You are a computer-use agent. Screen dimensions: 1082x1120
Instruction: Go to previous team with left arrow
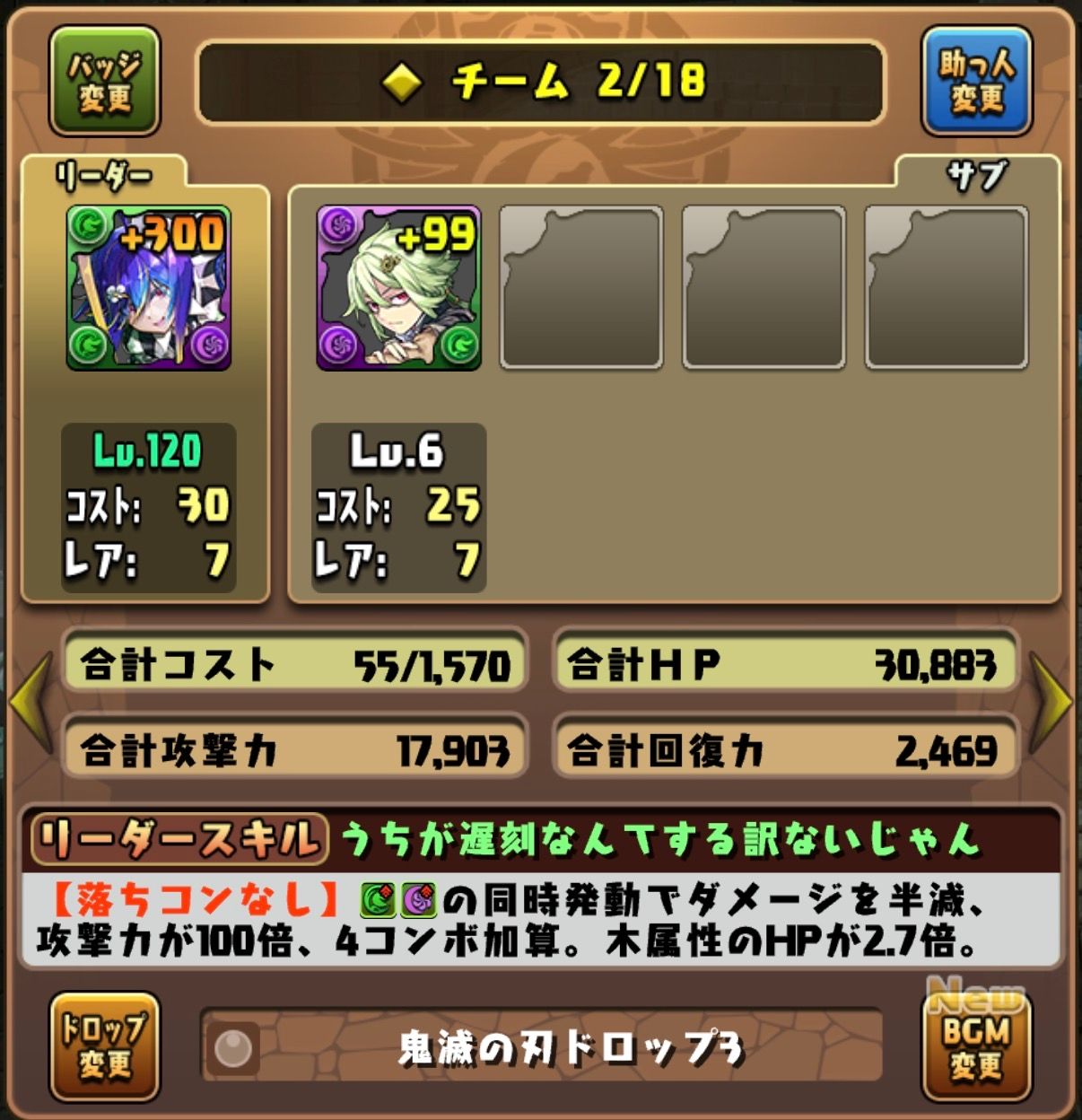[x=31, y=699]
